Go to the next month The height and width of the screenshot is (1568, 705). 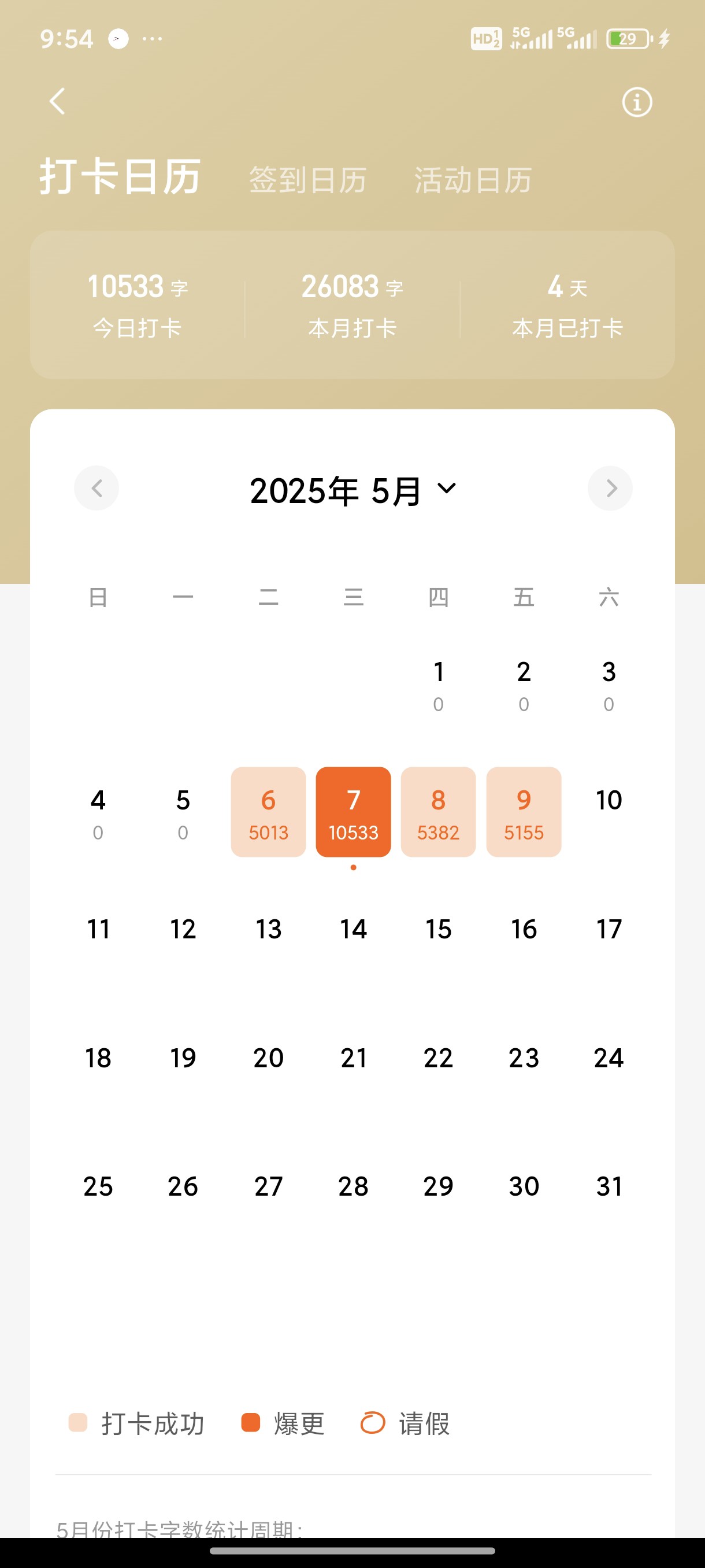tap(610, 488)
